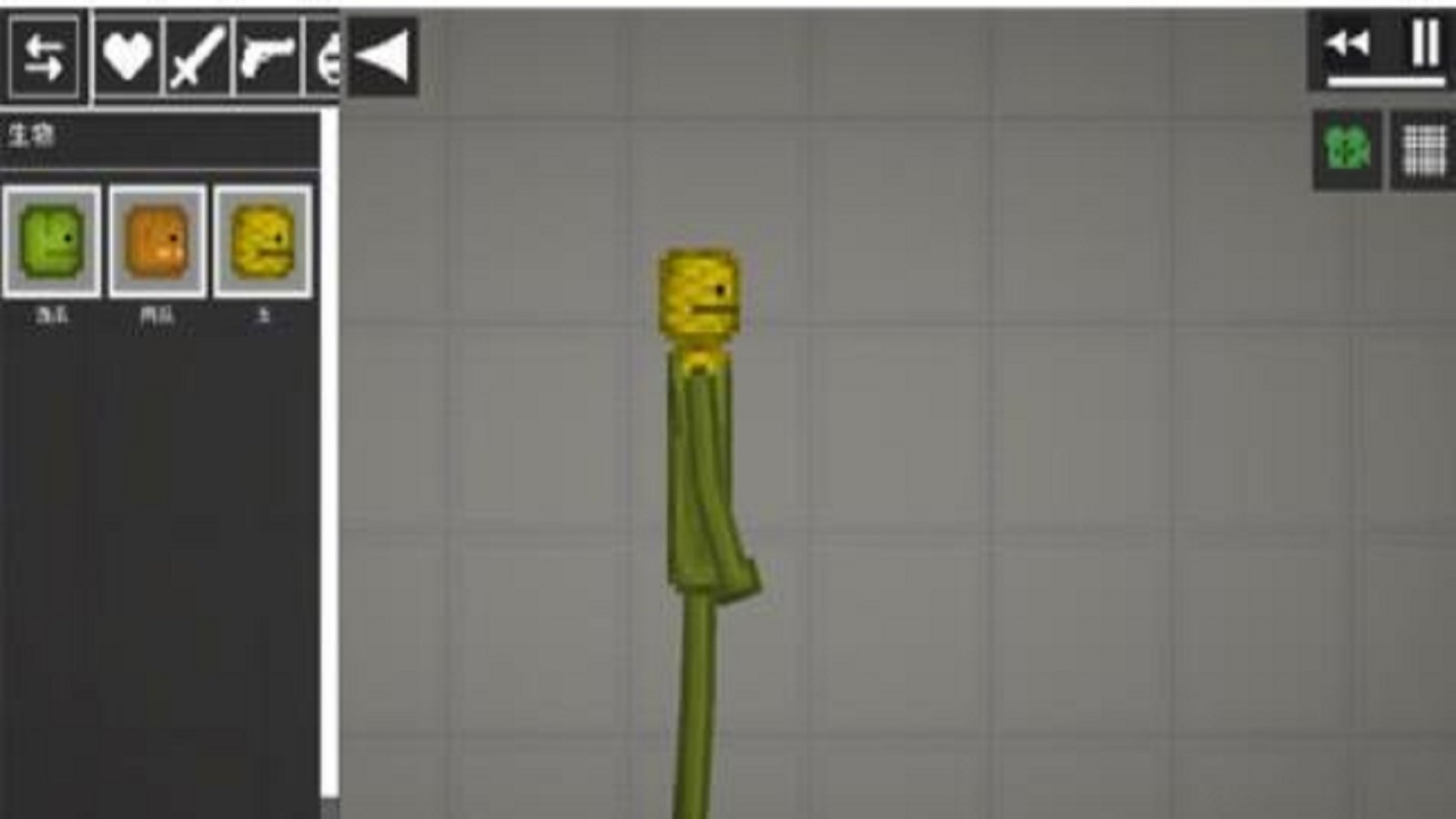Select the yellow corn character

click(x=262, y=241)
